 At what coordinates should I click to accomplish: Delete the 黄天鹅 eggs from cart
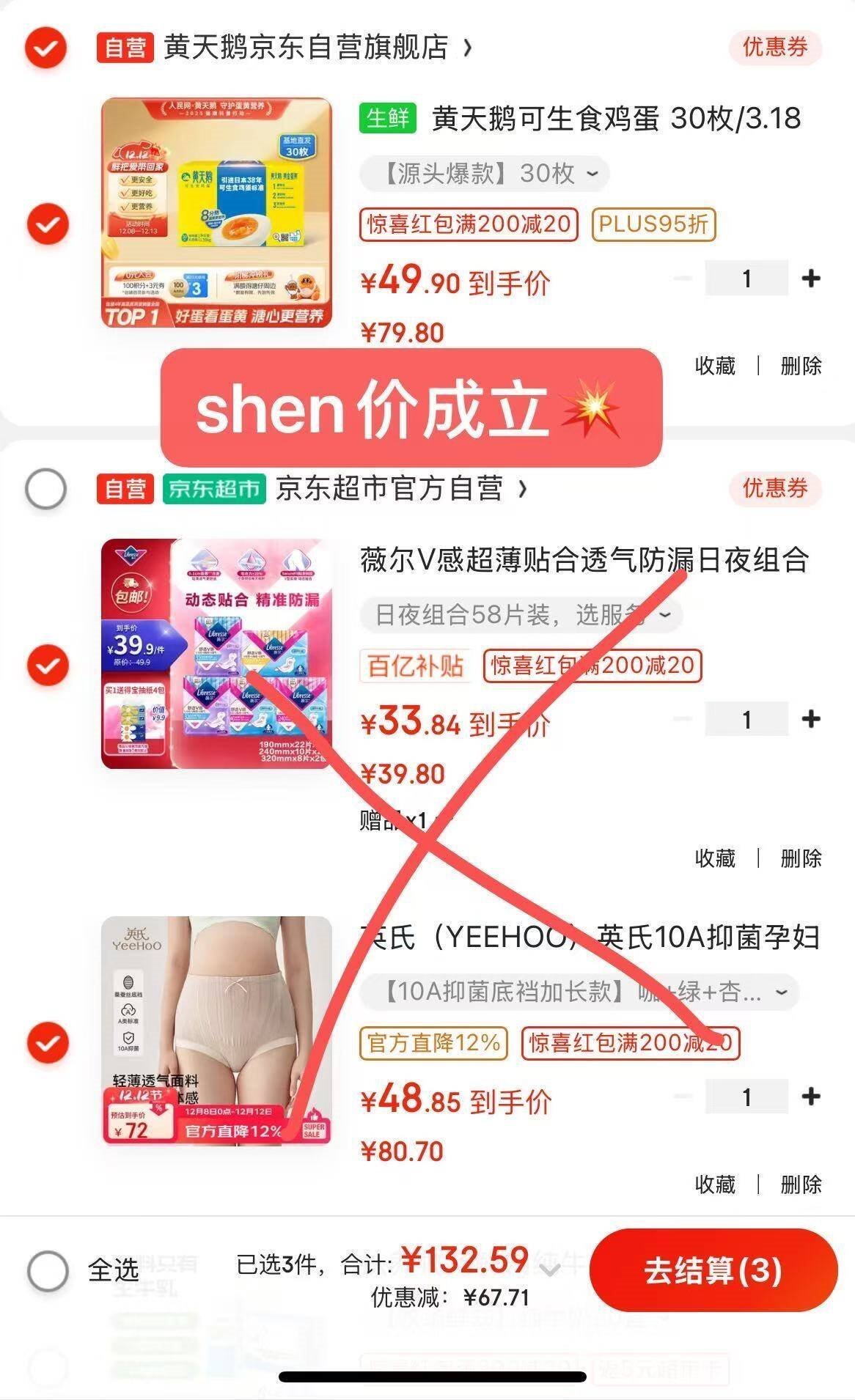coord(801,365)
